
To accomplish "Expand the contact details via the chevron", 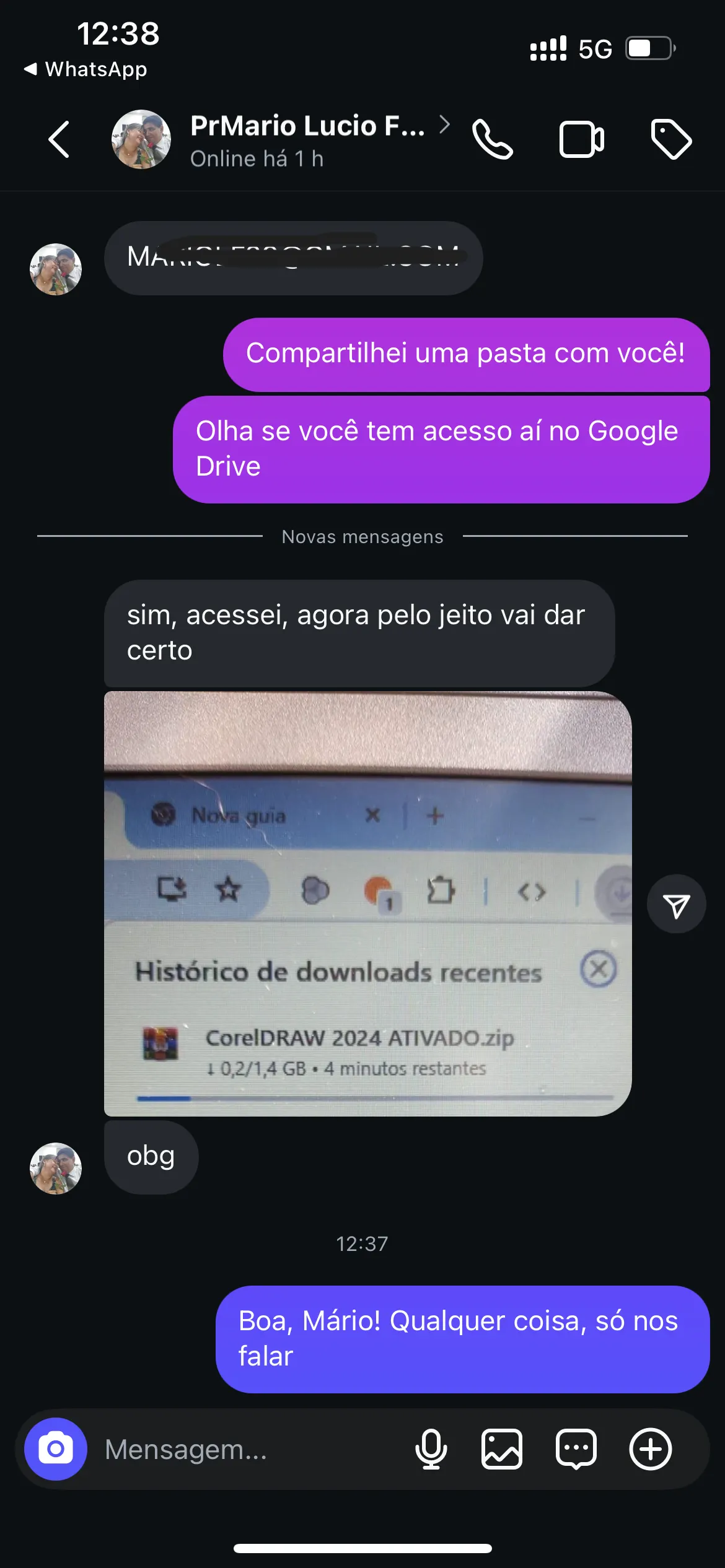I will coord(445,126).
